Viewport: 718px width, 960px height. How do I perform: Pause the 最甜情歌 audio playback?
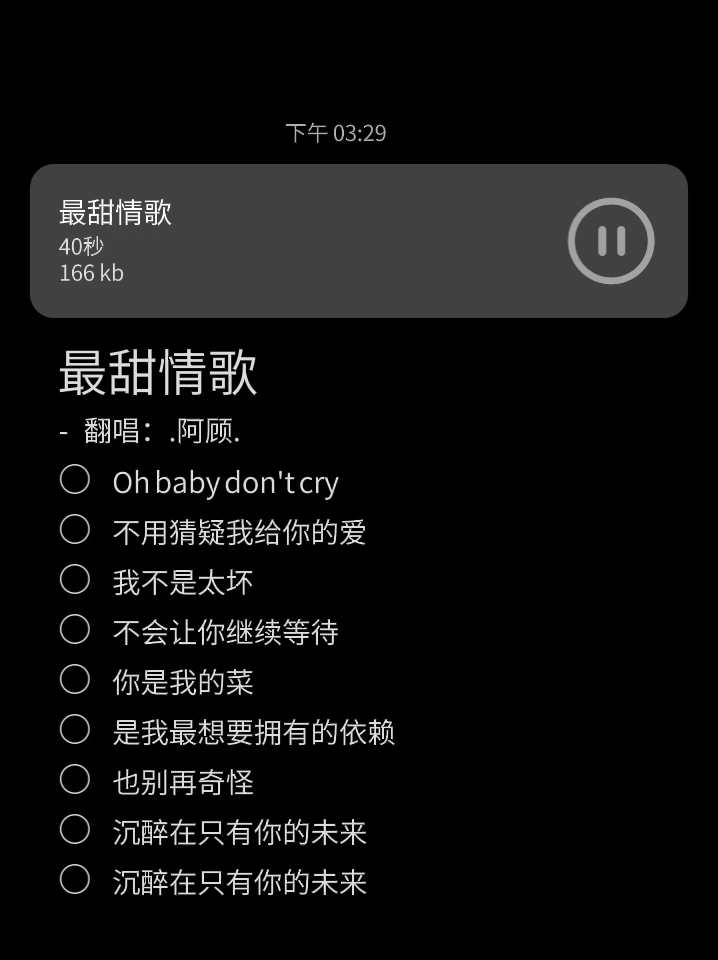611,241
